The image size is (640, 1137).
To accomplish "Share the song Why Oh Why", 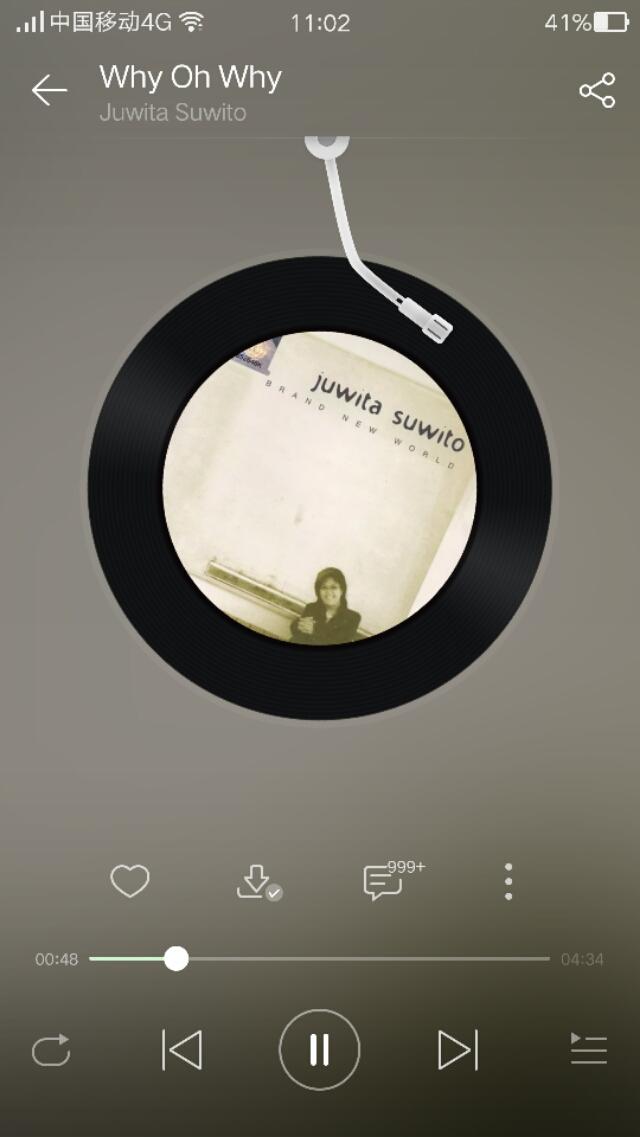I will click(x=597, y=91).
